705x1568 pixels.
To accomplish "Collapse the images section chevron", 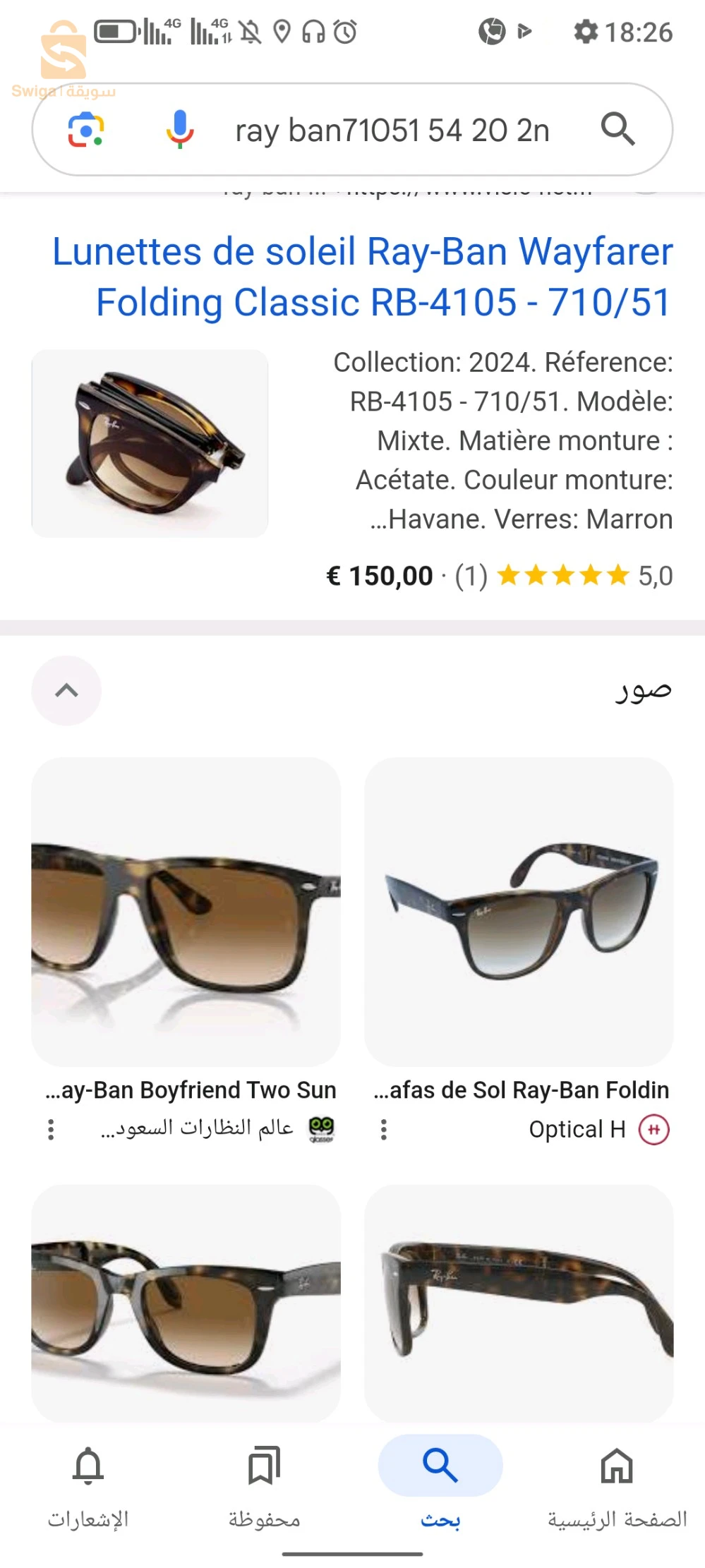I will tap(66, 690).
